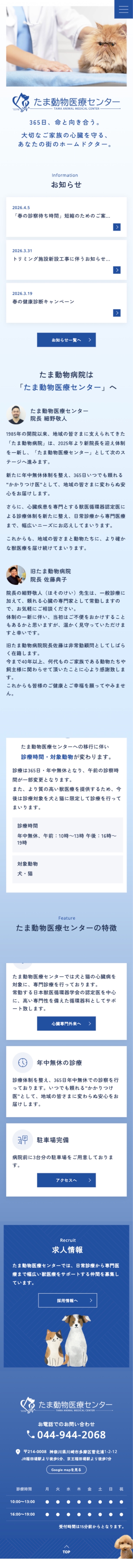Open the 2026.4.5 news about waiting times
This screenshot has width=133, height=1568.
pyautogui.click(x=66, y=217)
